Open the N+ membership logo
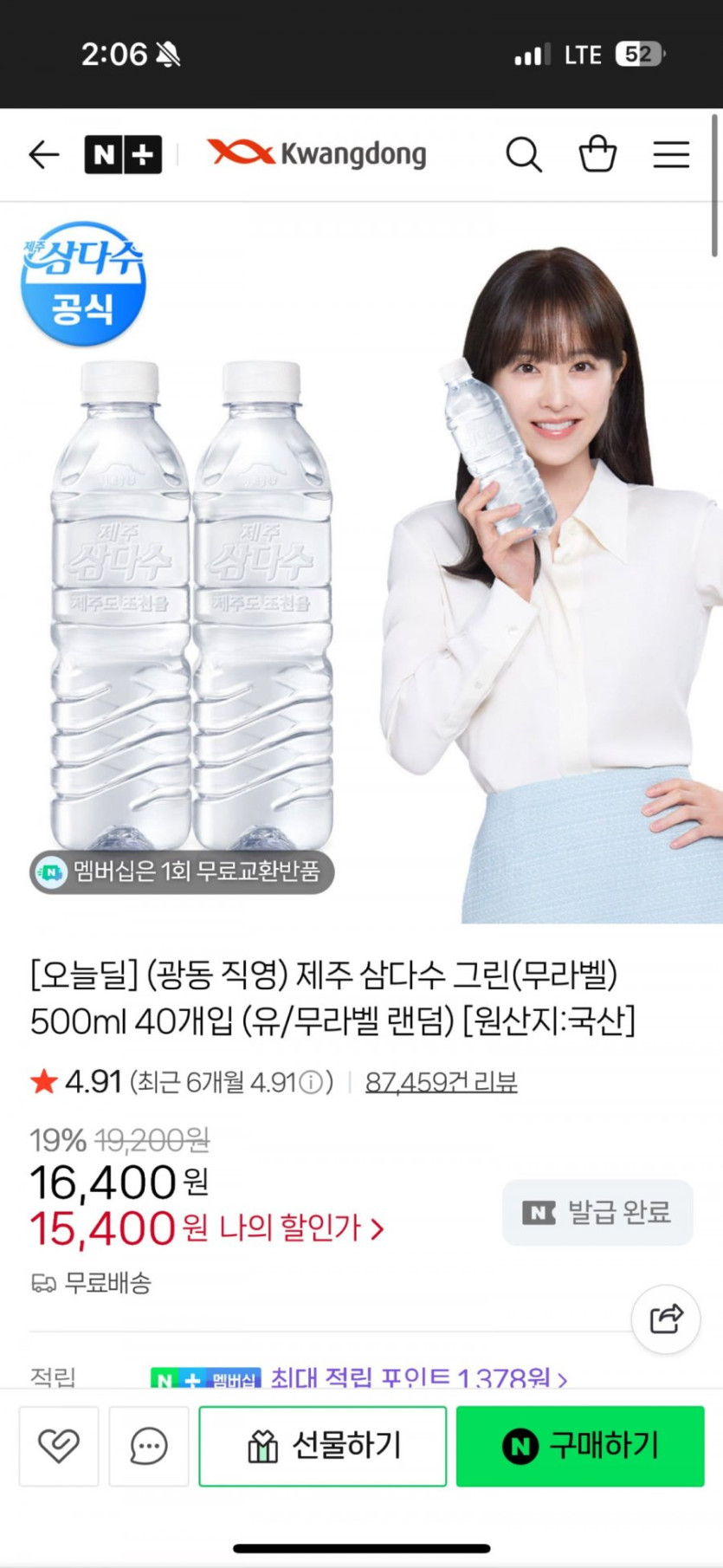This screenshot has height=1568, width=723. 123,155
